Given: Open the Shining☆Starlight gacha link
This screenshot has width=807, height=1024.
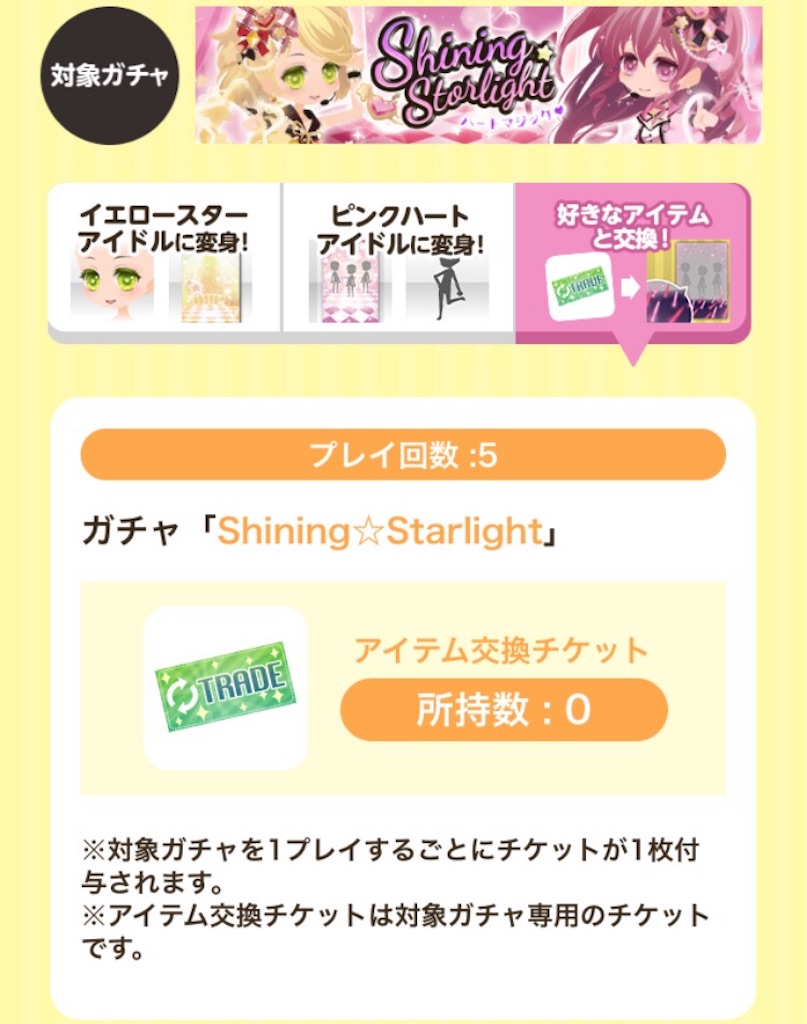Looking at the screenshot, I should [381, 532].
